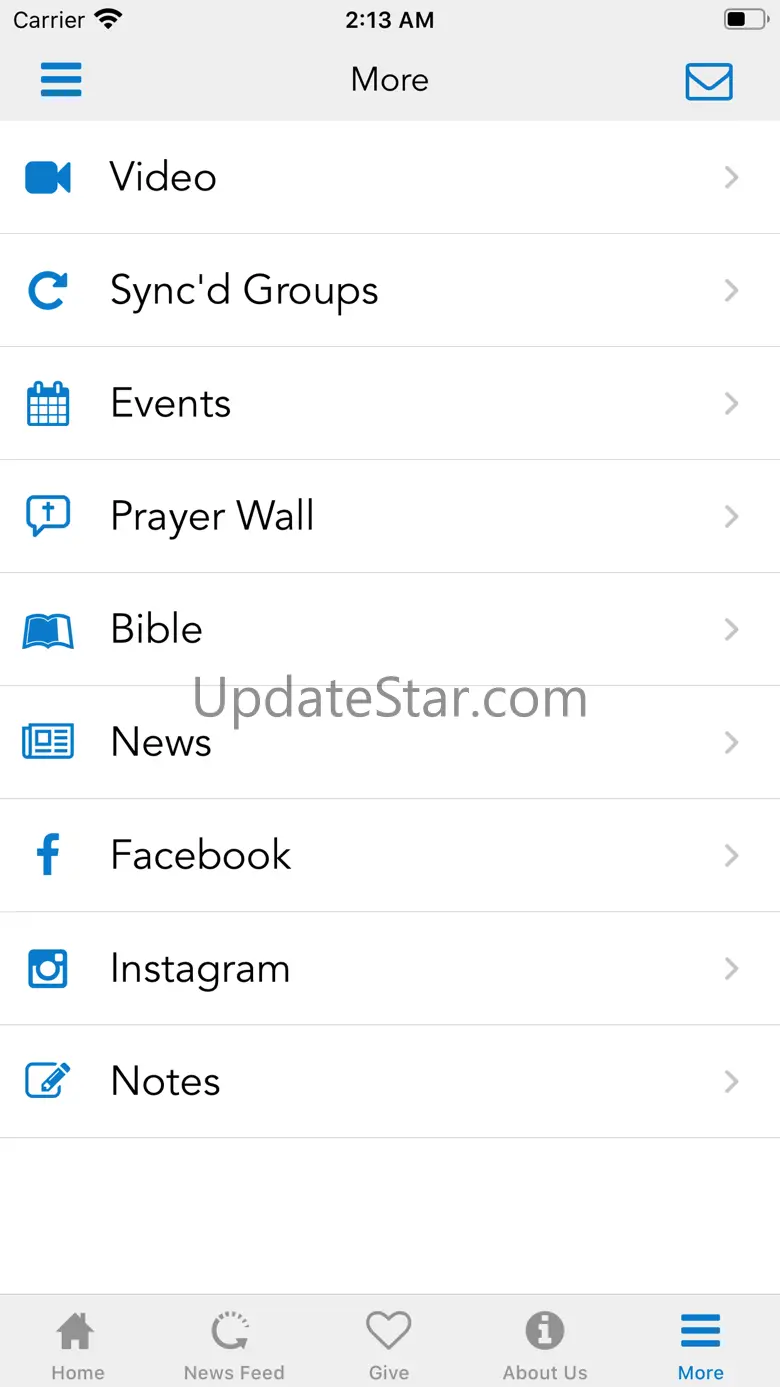780x1387 pixels.
Task: Select the News row
Action: (390, 742)
